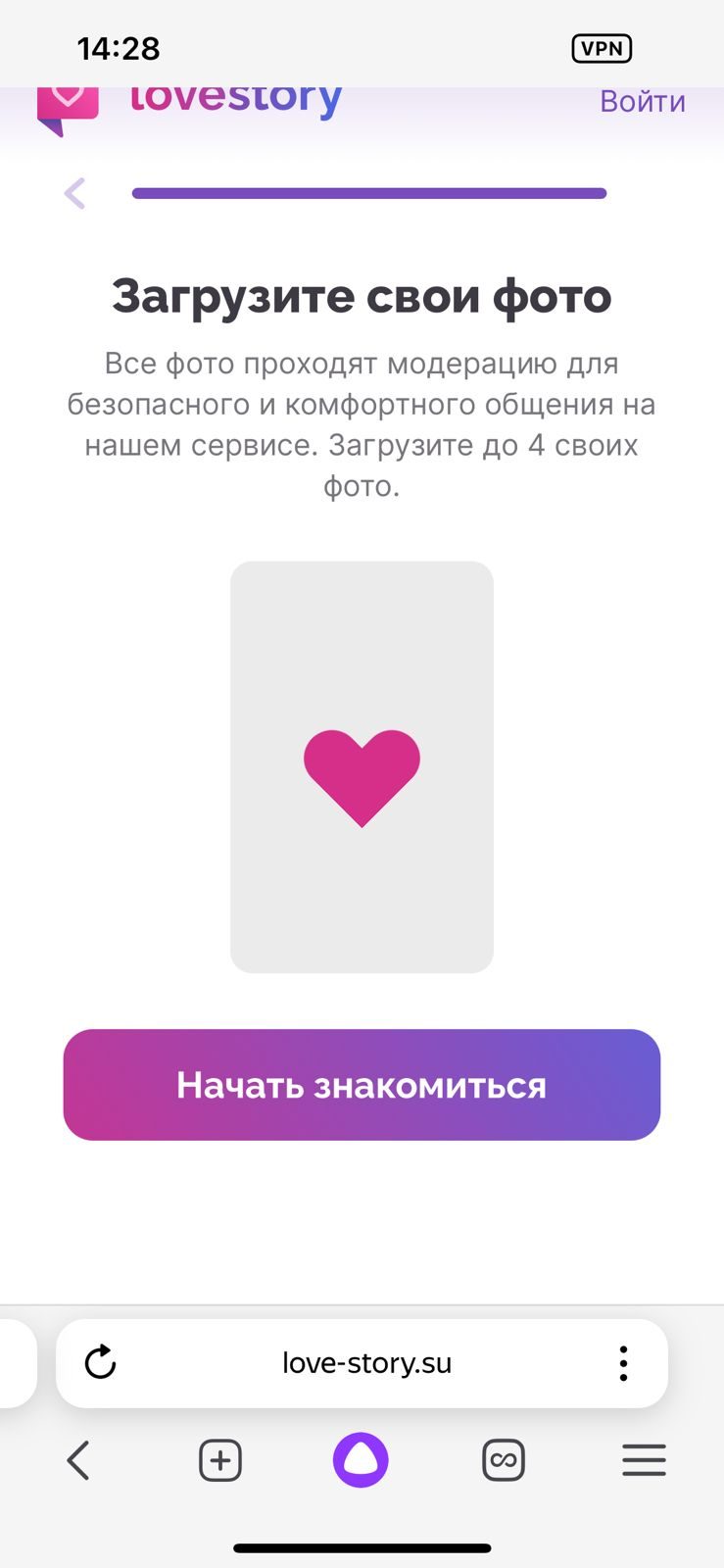Image resolution: width=724 pixels, height=1568 pixels.
Task: Tap the Начать знакомиться button
Action: click(x=362, y=1085)
